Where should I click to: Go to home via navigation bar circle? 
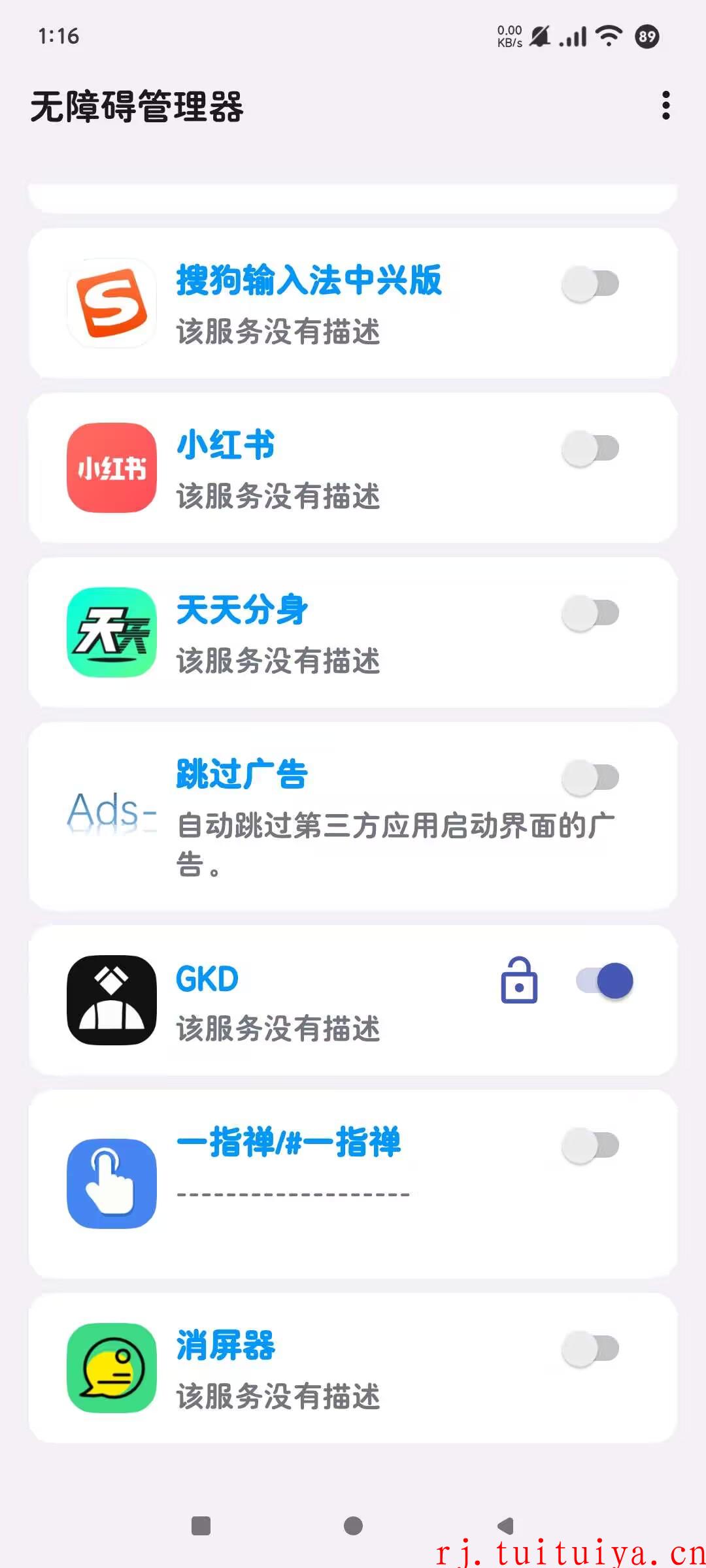point(353,1526)
